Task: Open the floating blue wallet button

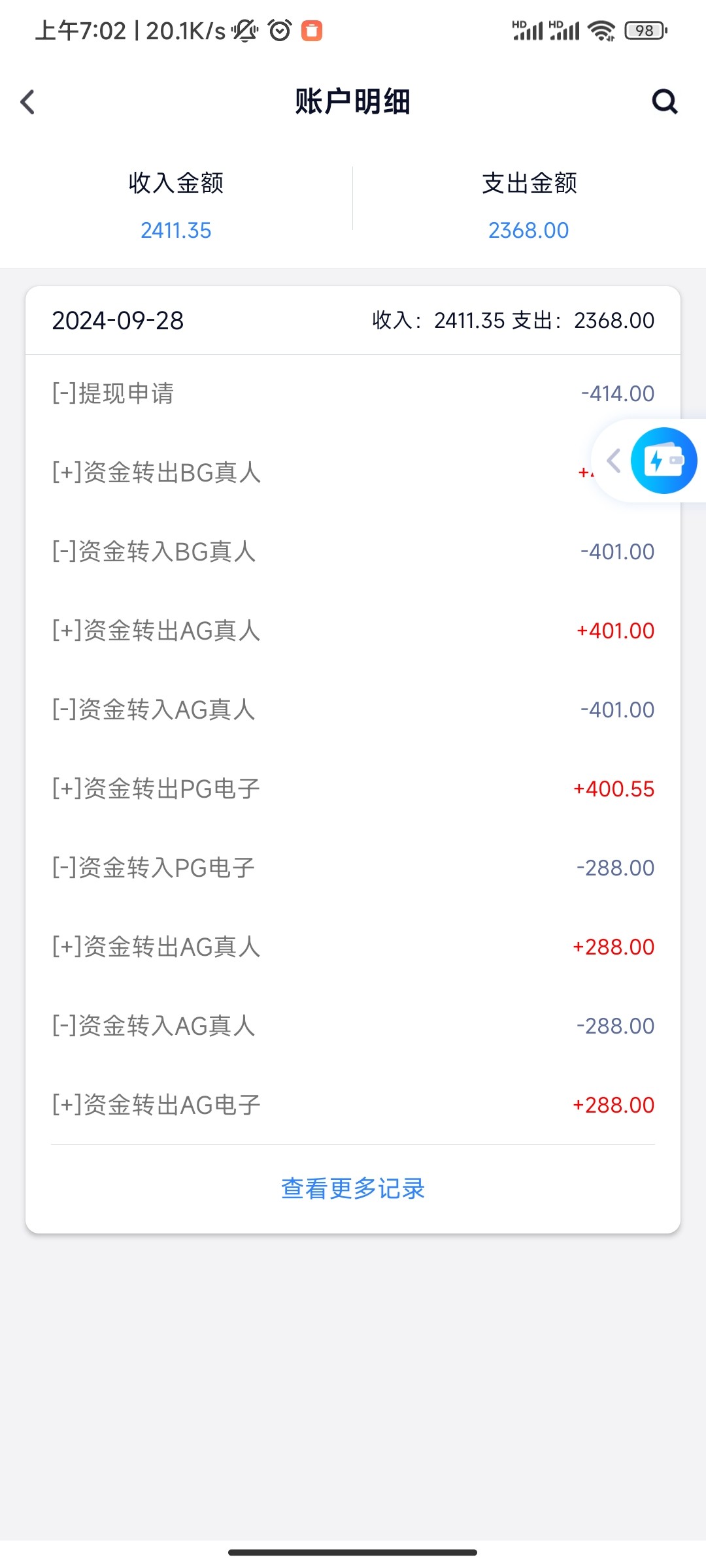Action: tap(664, 461)
